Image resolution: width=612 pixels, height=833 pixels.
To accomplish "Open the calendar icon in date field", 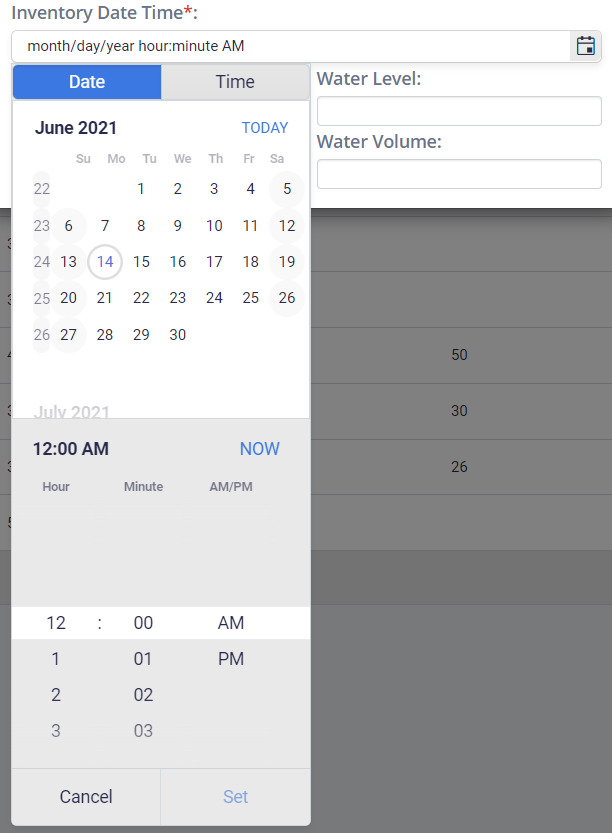I will [x=586, y=46].
